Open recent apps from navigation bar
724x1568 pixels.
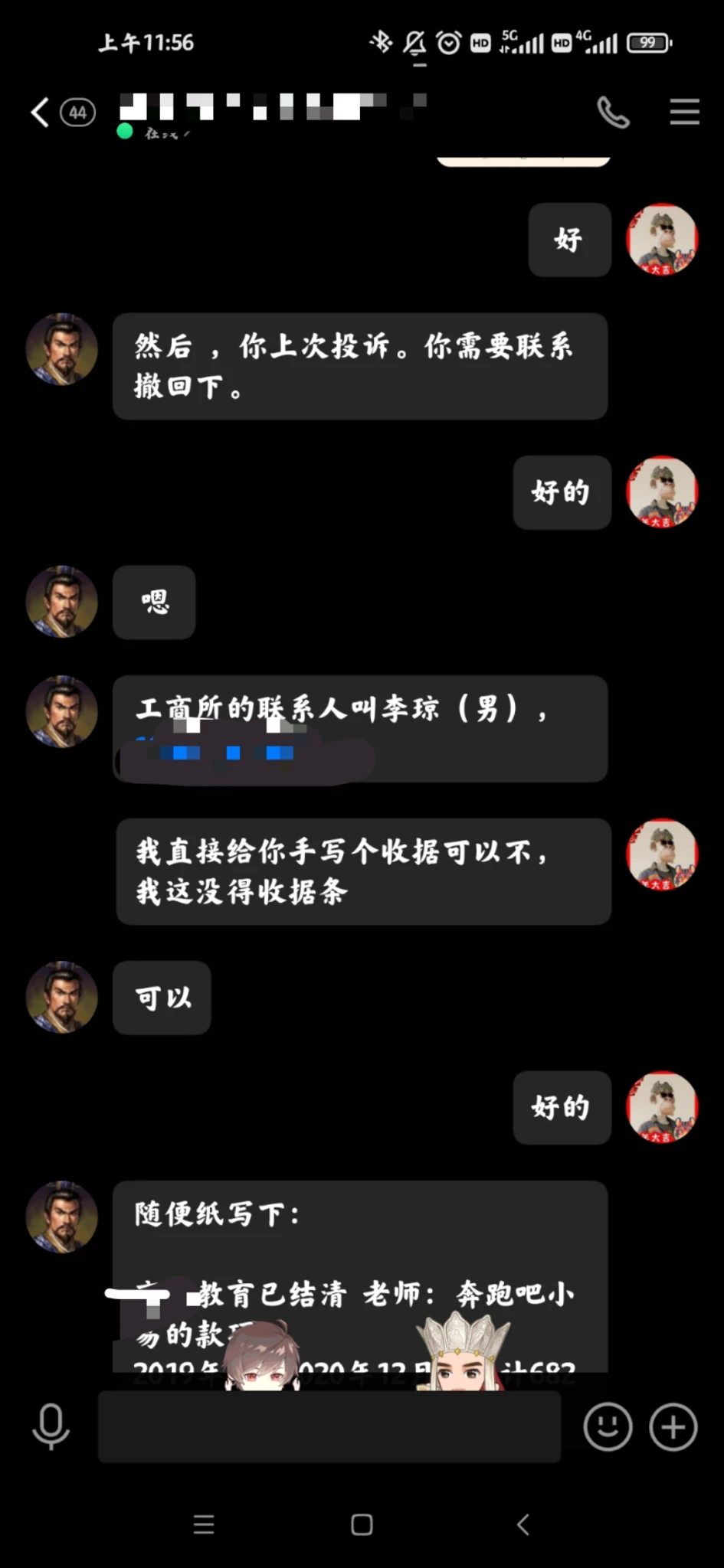[x=204, y=1524]
